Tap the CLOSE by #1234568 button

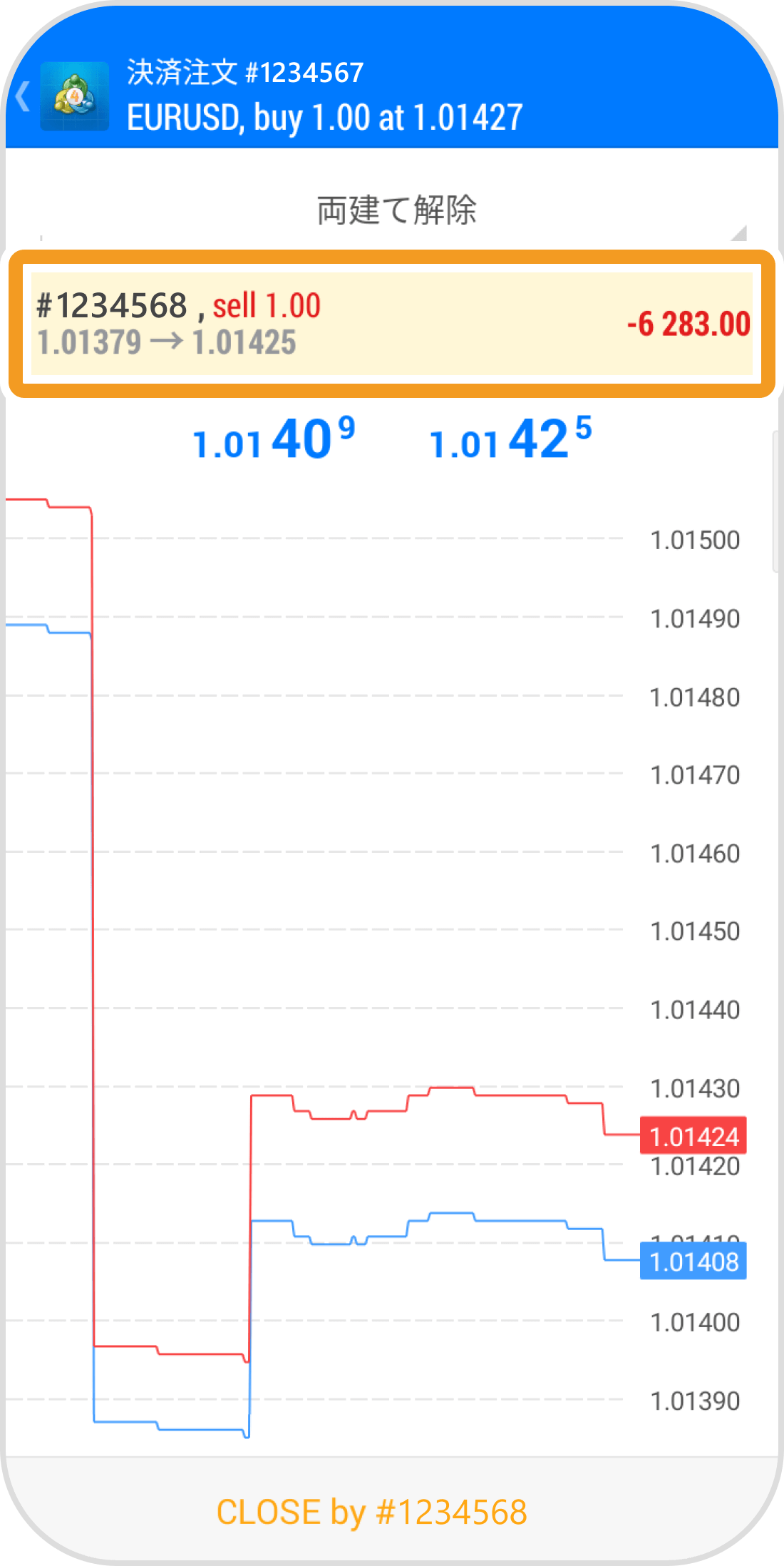(x=372, y=1512)
